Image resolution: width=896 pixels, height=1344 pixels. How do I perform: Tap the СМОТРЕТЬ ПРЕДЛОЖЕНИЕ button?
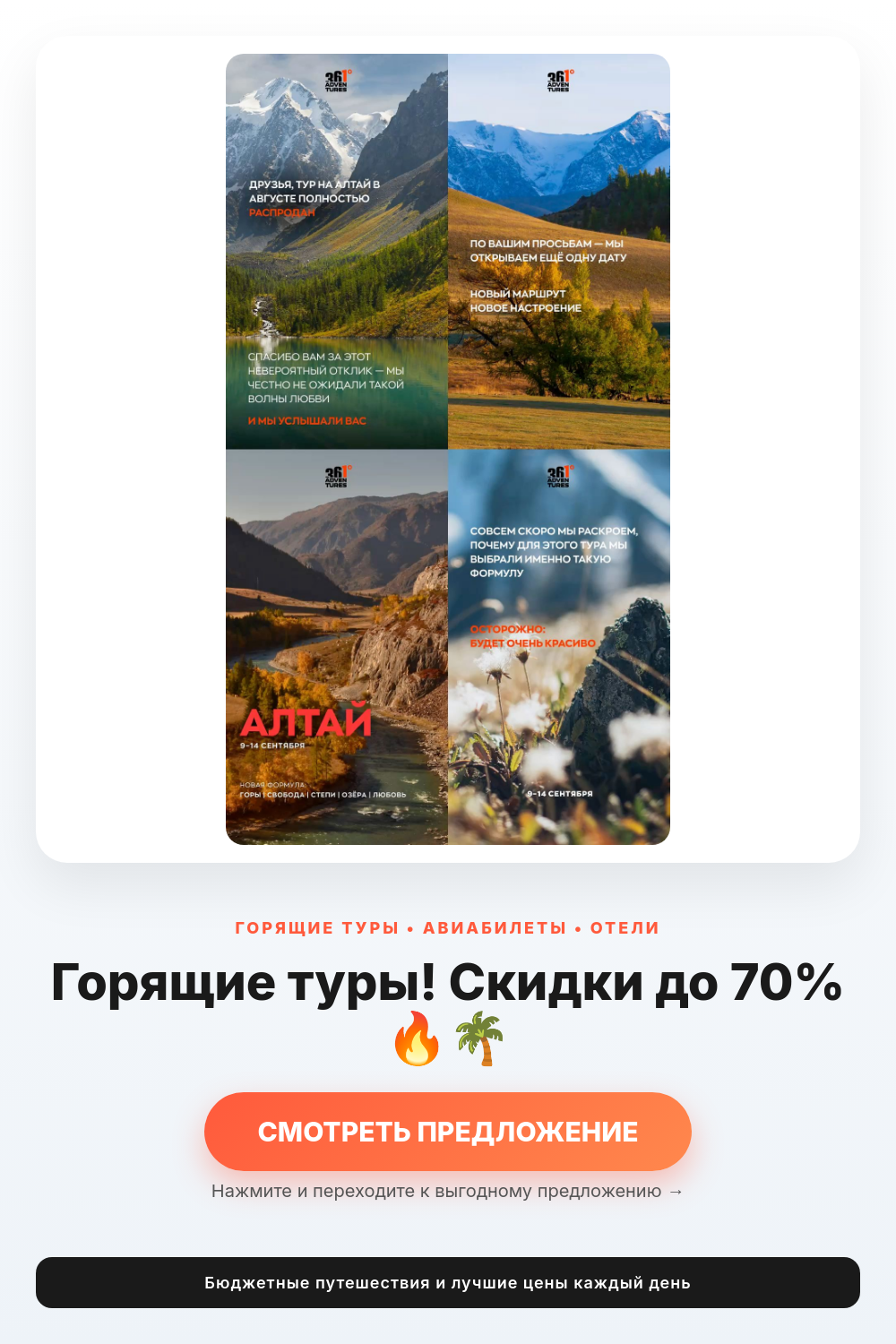448,1131
